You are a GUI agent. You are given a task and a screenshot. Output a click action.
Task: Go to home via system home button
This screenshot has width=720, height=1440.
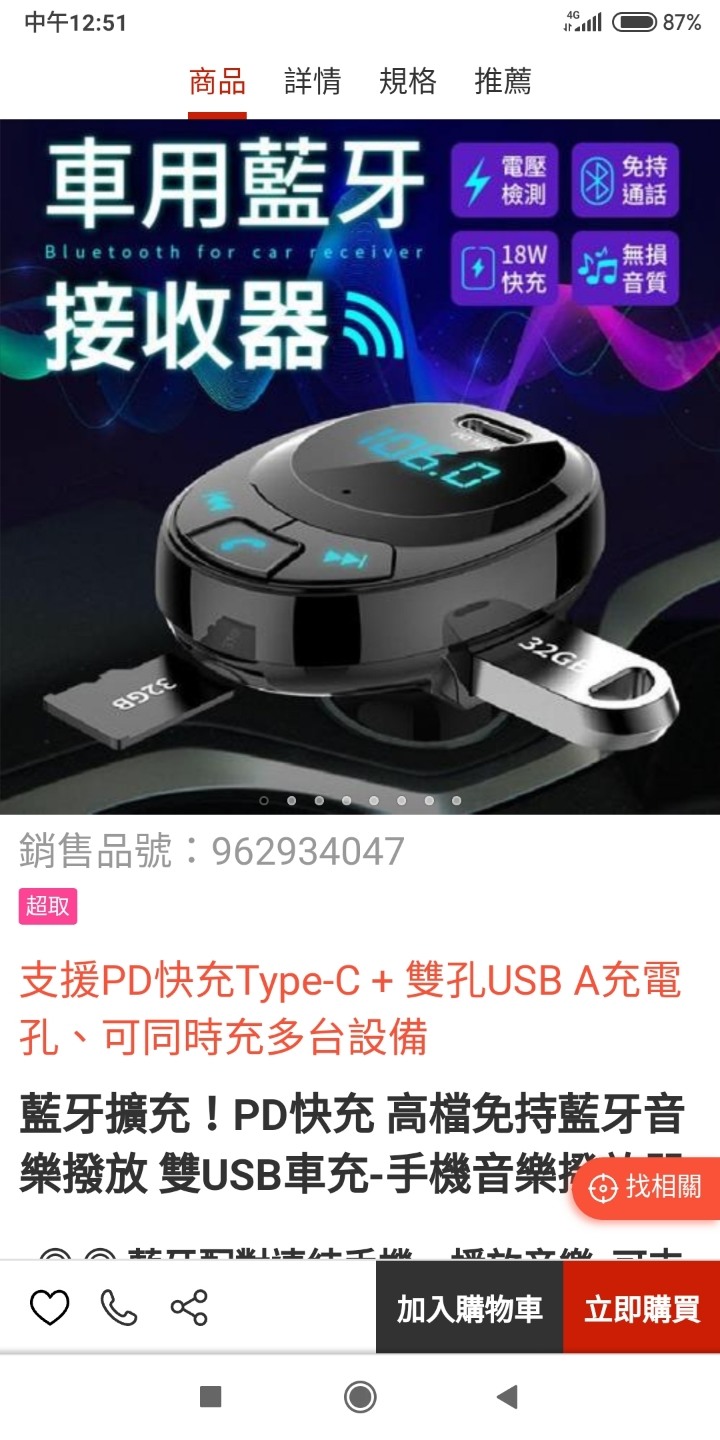[x=360, y=1397]
